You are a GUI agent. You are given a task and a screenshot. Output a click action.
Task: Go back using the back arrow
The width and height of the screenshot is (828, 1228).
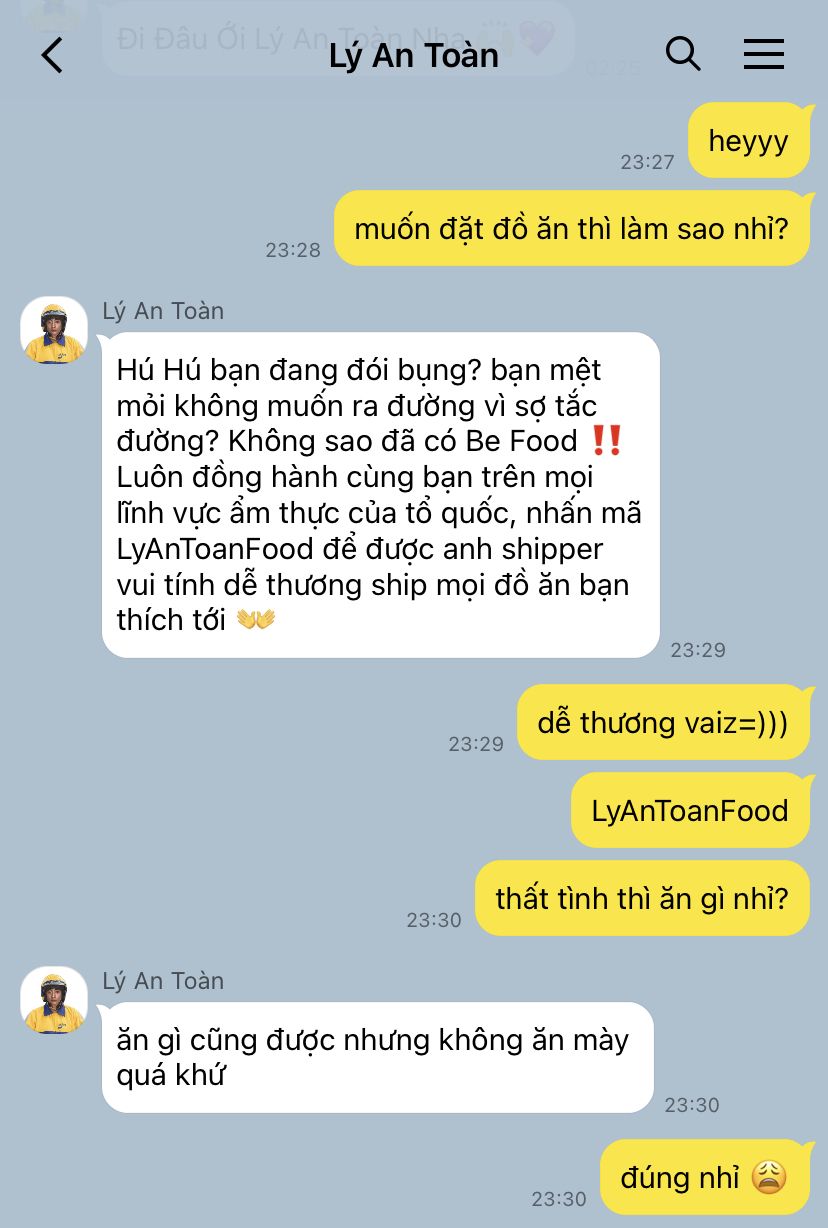52,55
